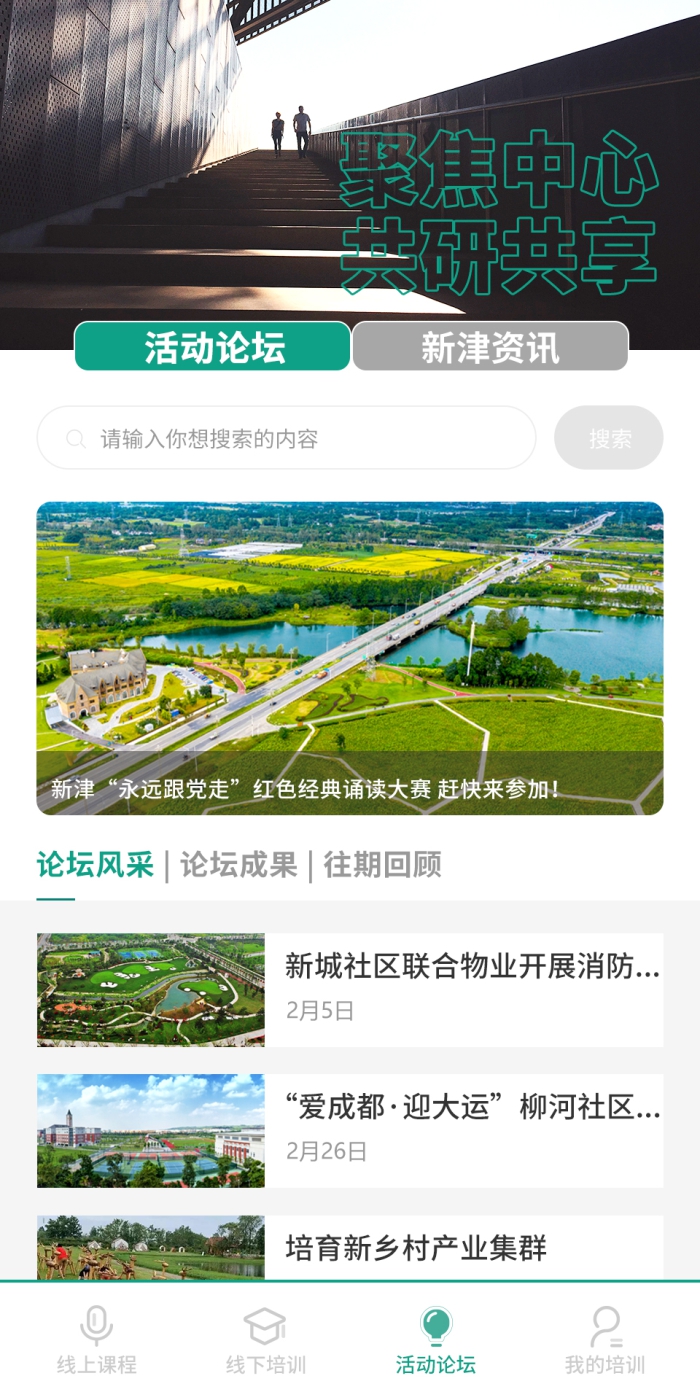
Task: Show the 论坛风采 section
Action: (95, 865)
